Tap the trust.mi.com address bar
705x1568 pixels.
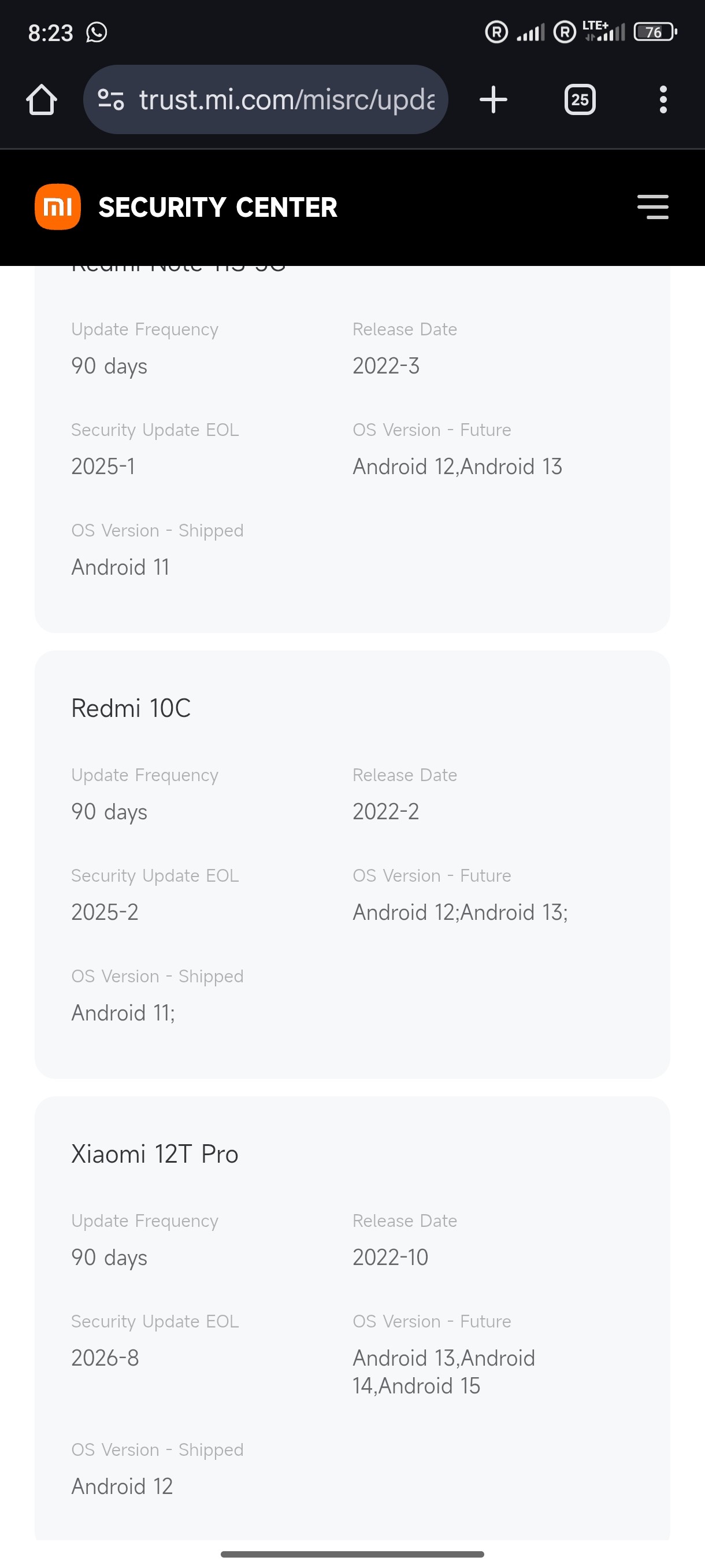[x=286, y=100]
